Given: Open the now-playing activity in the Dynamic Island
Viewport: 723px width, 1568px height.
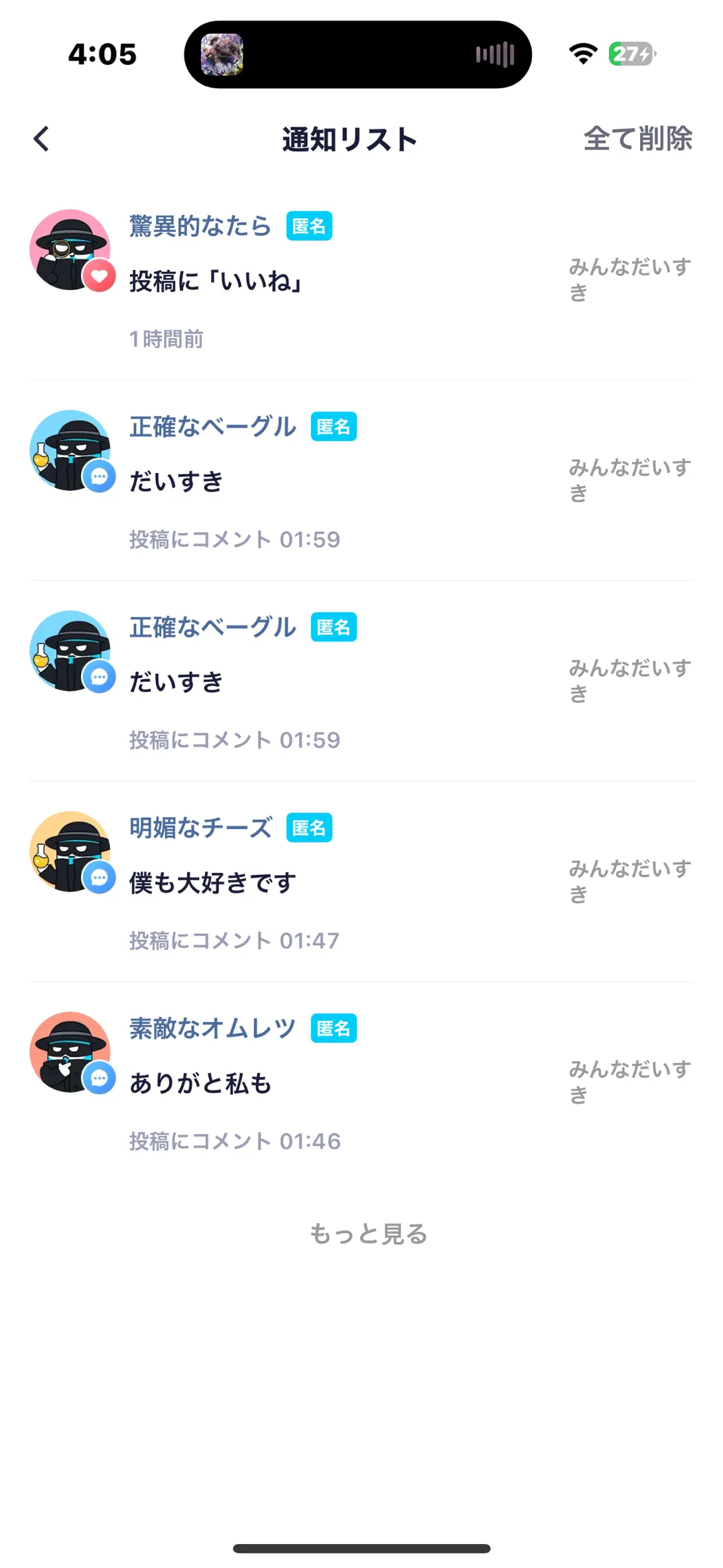Looking at the screenshot, I should 358,54.
